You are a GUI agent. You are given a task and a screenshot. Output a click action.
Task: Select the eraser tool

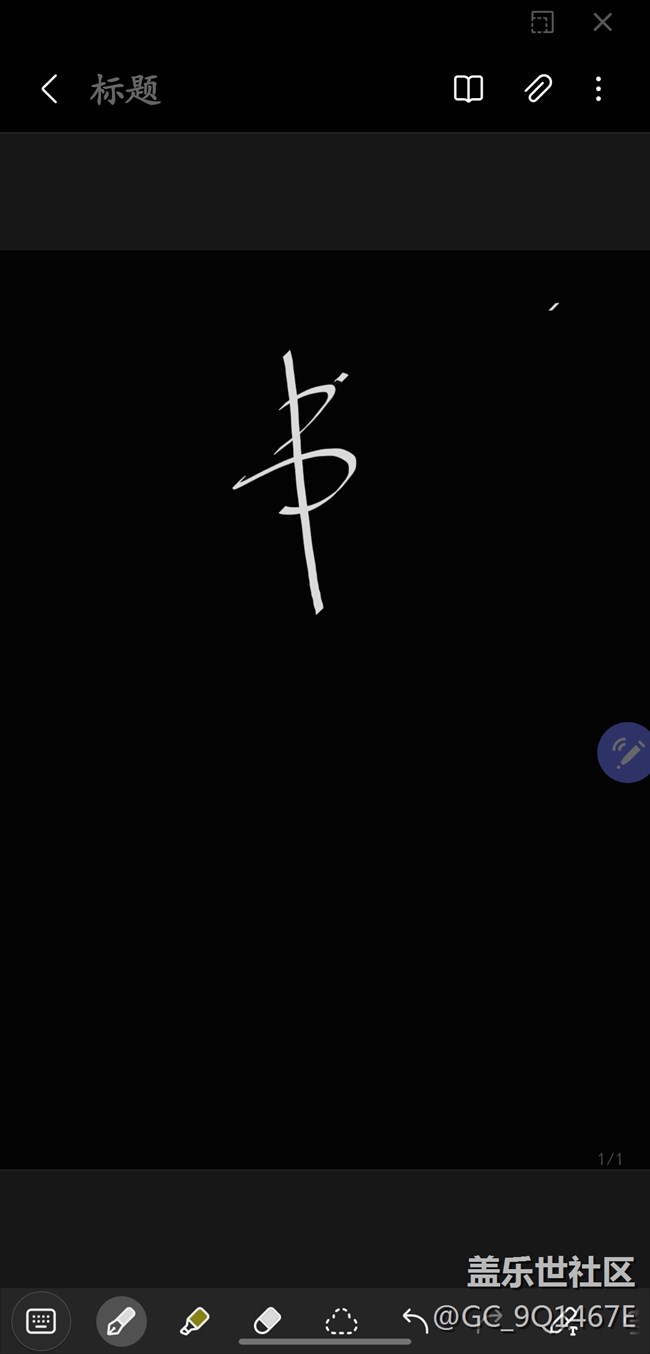pyautogui.click(x=267, y=1321)
